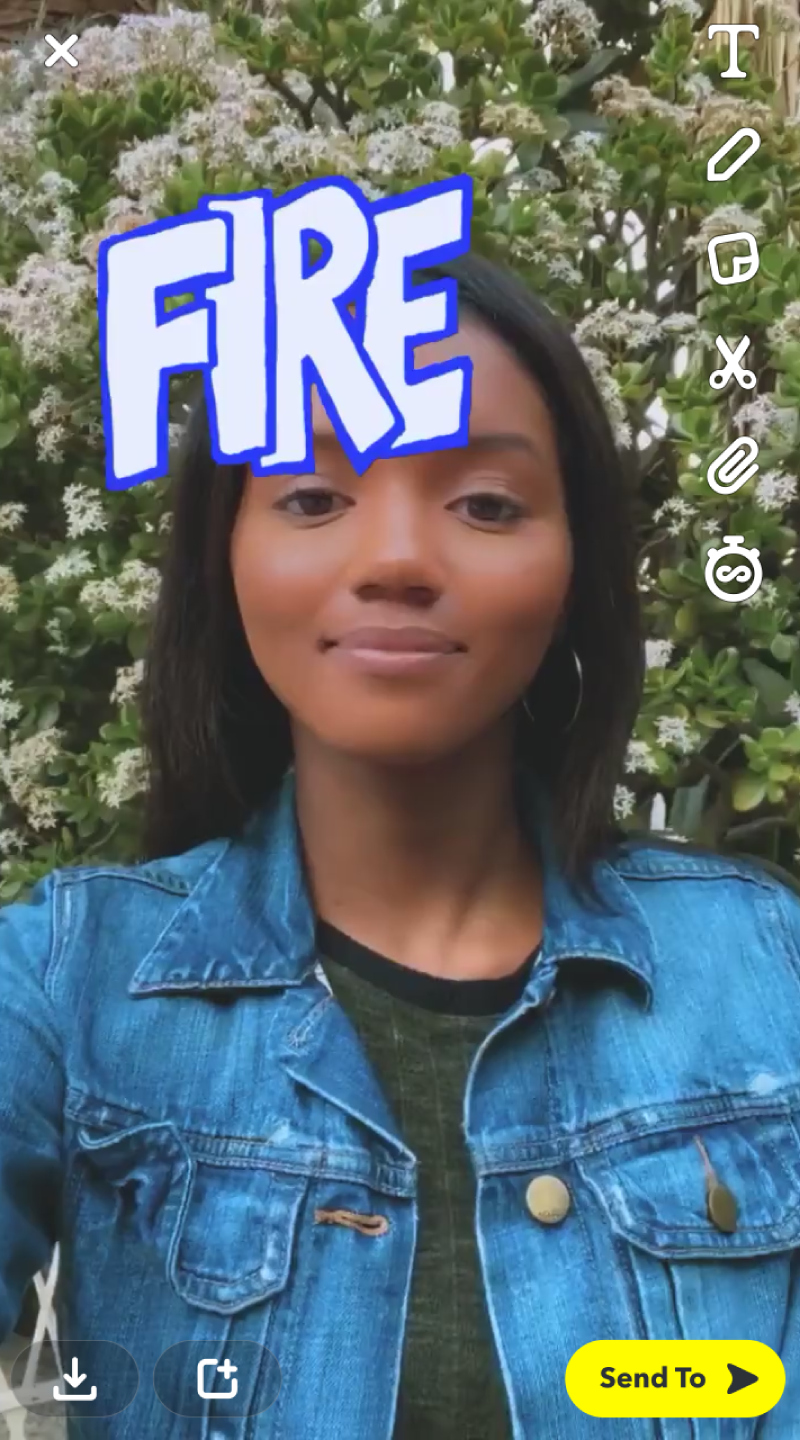The image size is (800, 1440).
Task: Open the sticker picker
Action: point(733,259)
